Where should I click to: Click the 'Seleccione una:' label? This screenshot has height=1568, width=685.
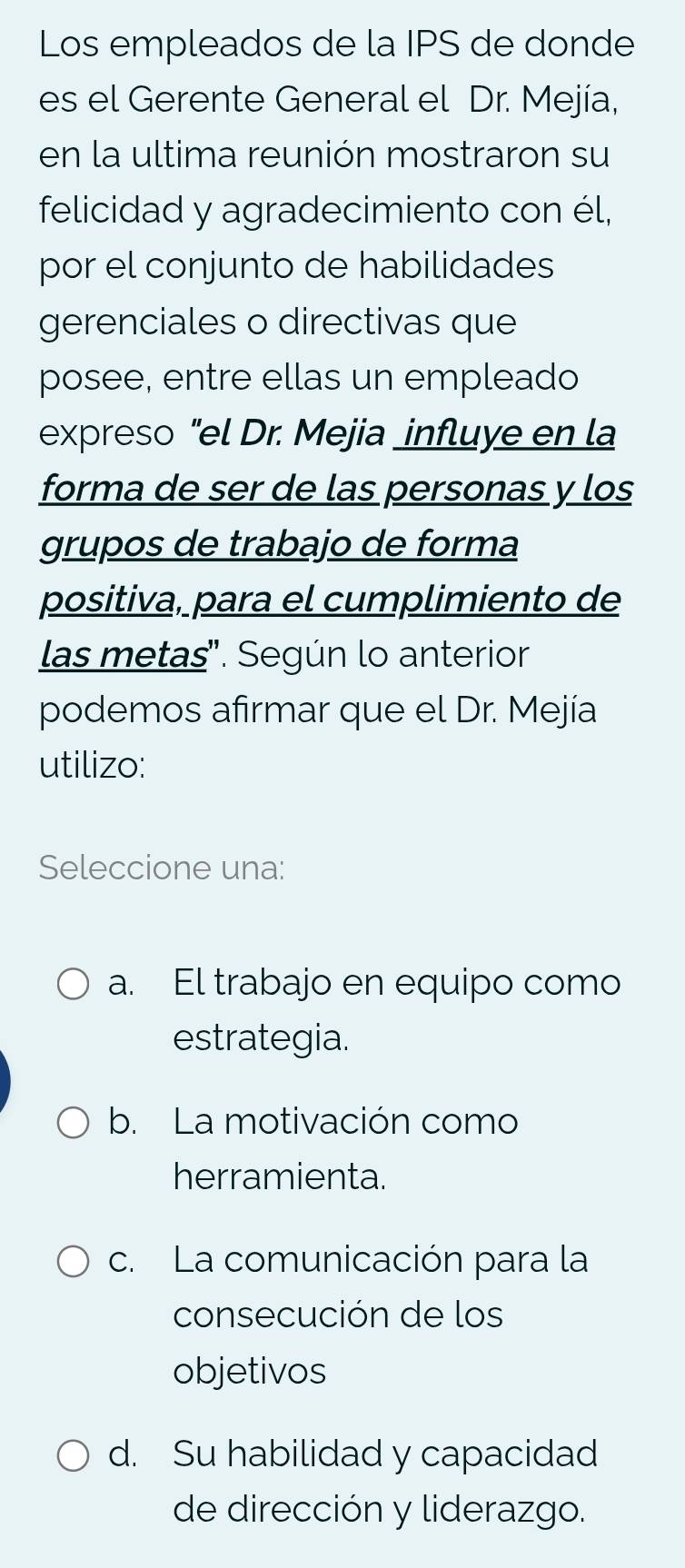click(x=163, y=868)
